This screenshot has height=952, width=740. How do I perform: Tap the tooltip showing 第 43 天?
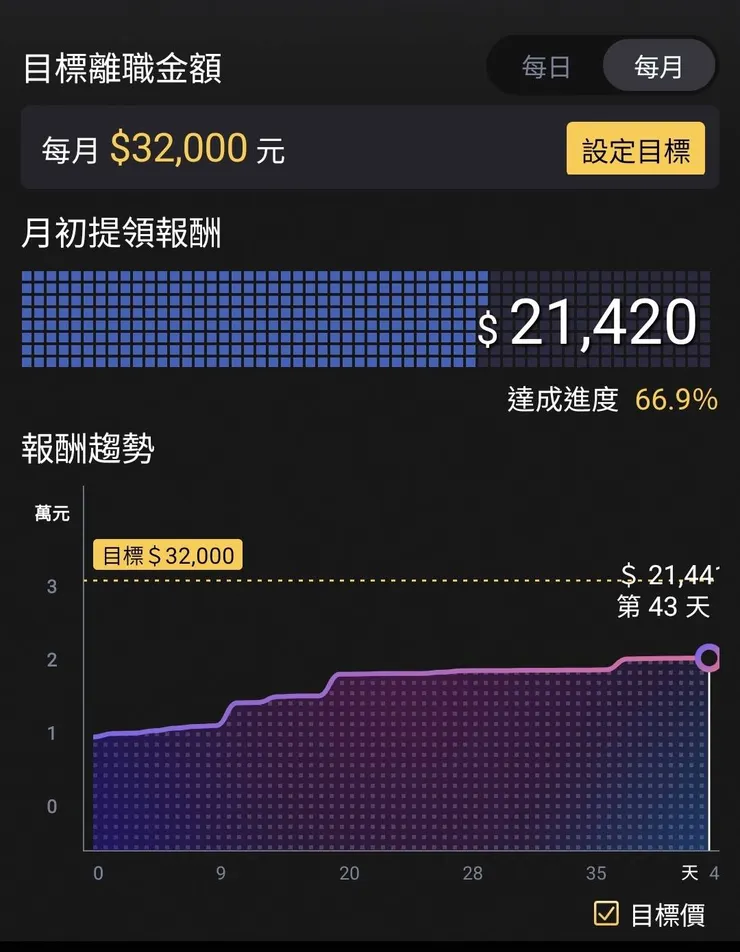662,607
